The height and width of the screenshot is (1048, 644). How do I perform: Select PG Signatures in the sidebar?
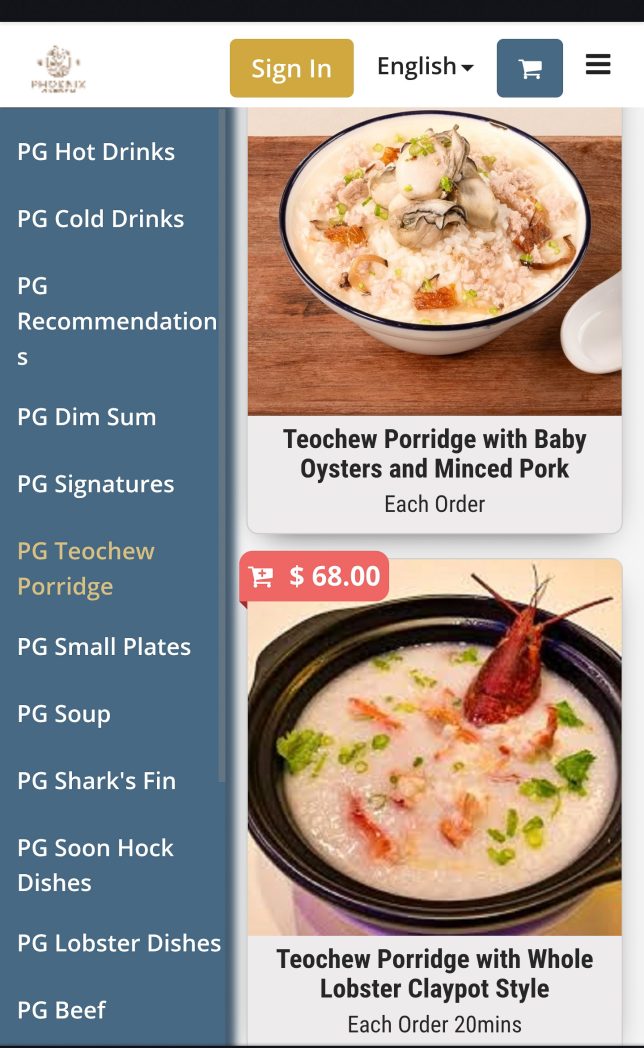pos(95,484)
